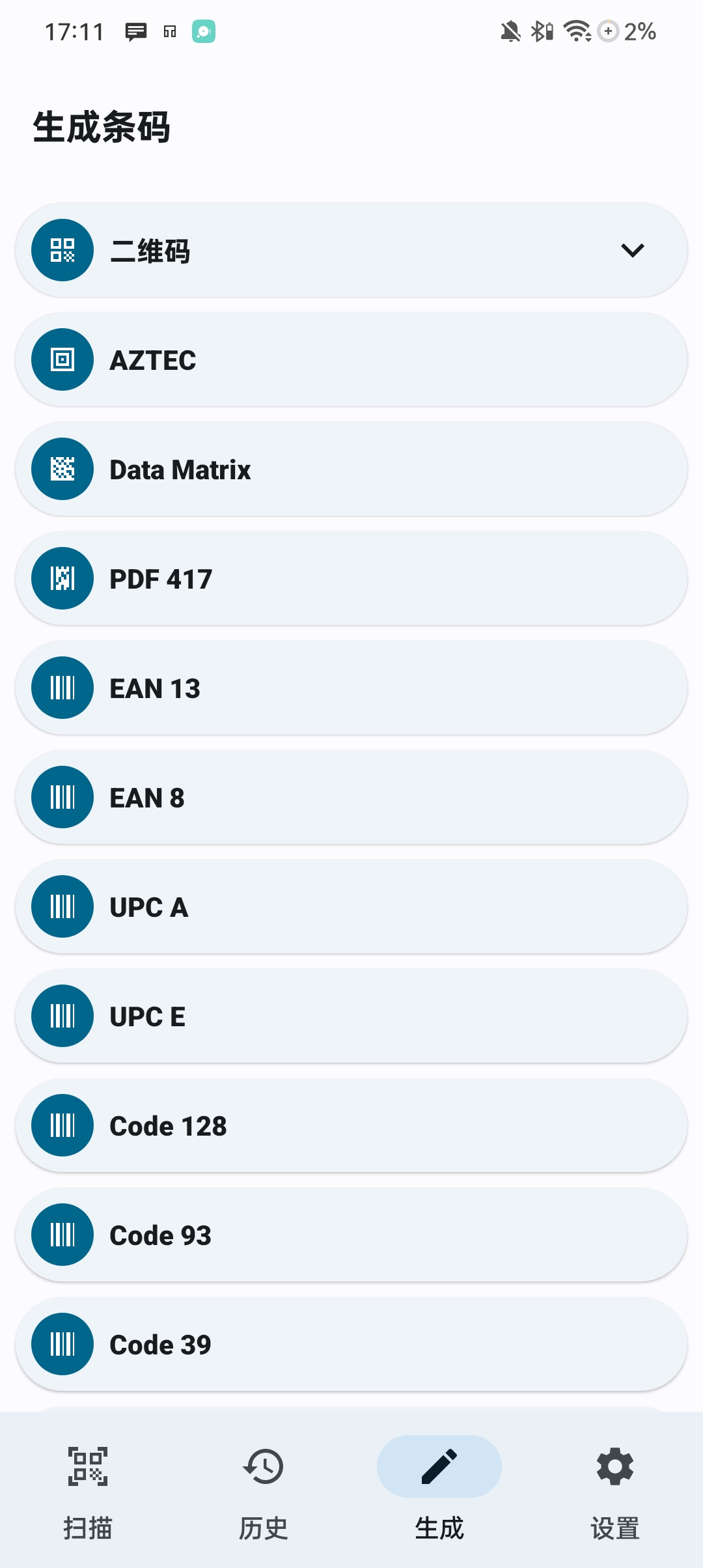Viewport: 703px width, 1568px height.
Task: Expand the 二维码 options chevron
Action: click(633, 250)
